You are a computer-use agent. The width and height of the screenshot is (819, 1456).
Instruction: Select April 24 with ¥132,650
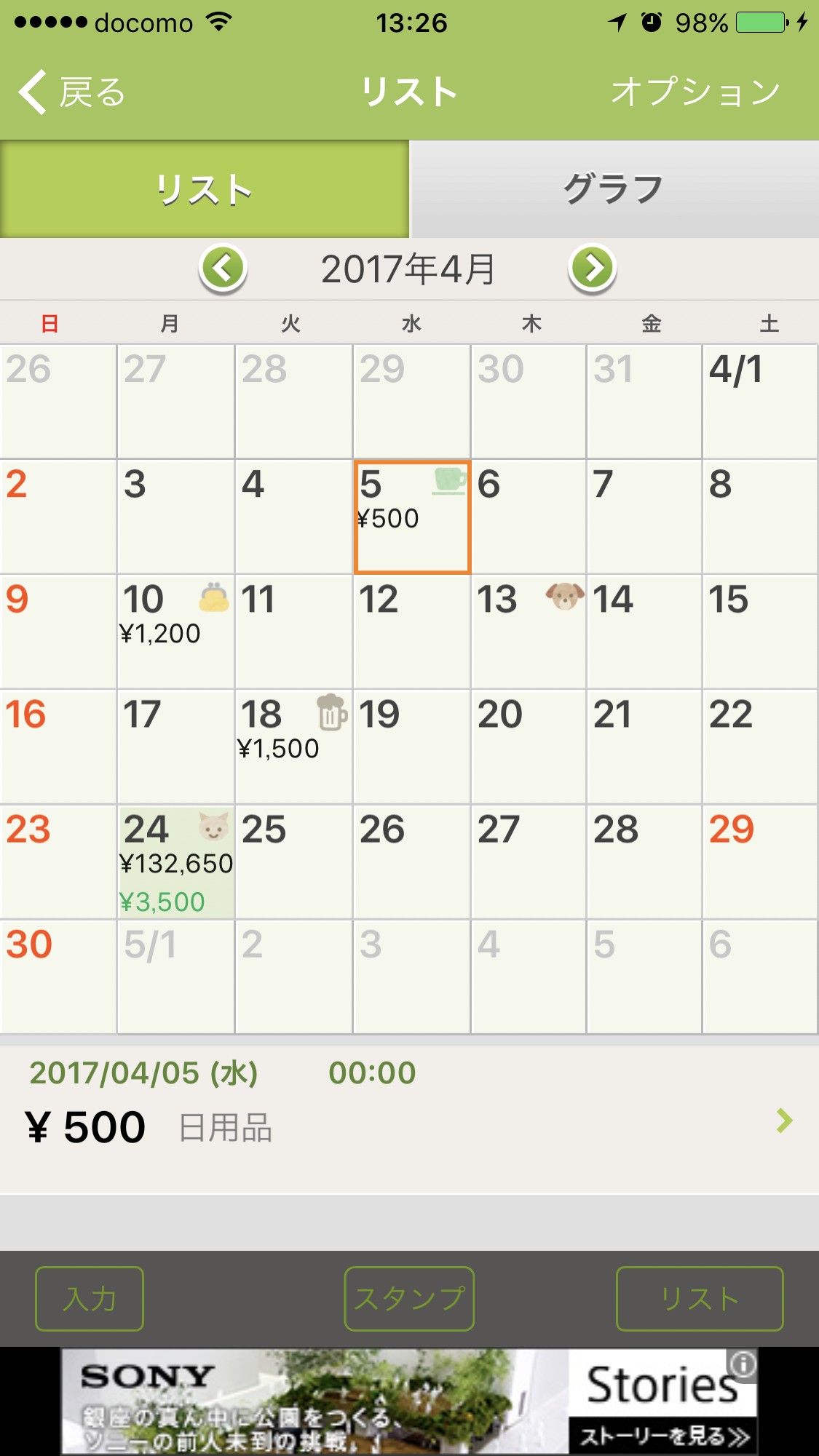pos(175,862)
